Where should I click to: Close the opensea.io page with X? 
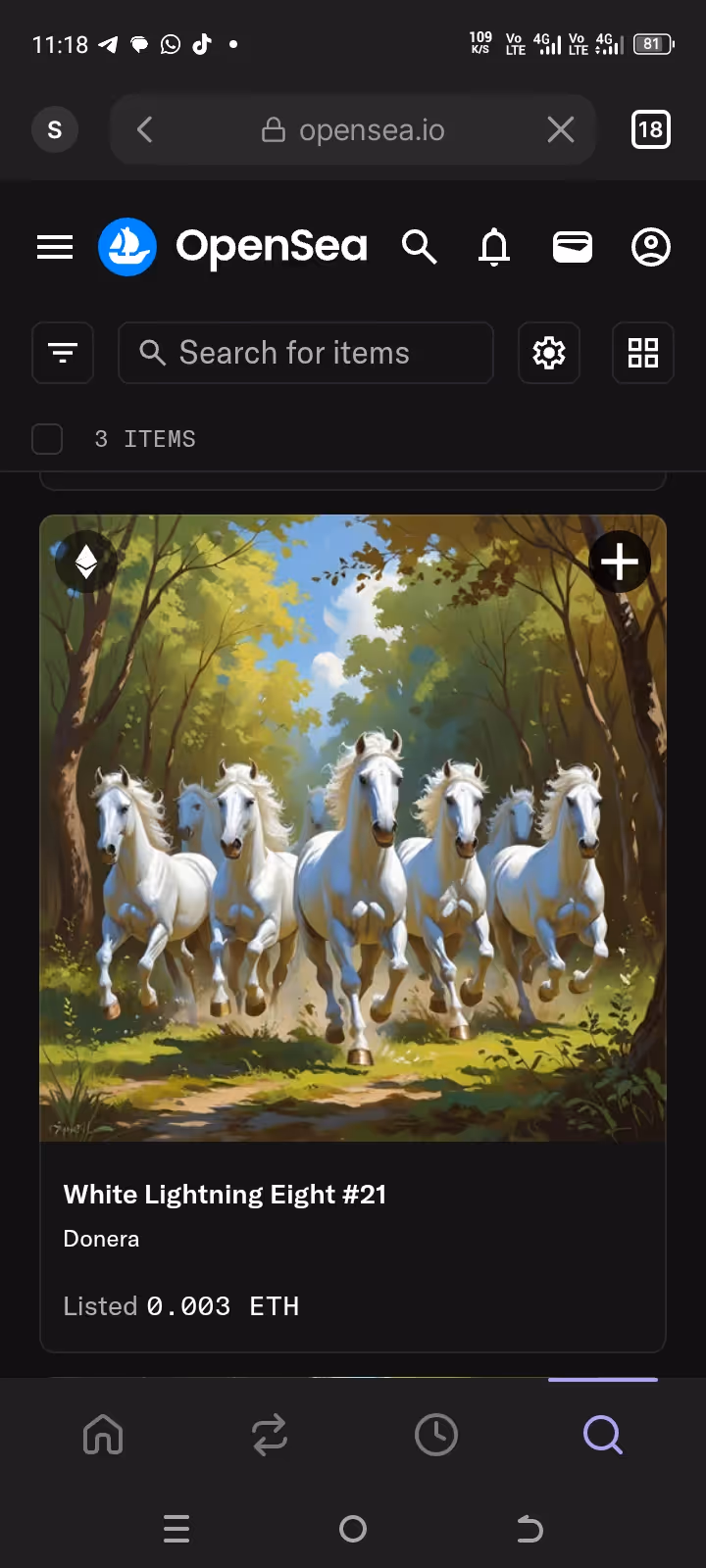(561, 129)
